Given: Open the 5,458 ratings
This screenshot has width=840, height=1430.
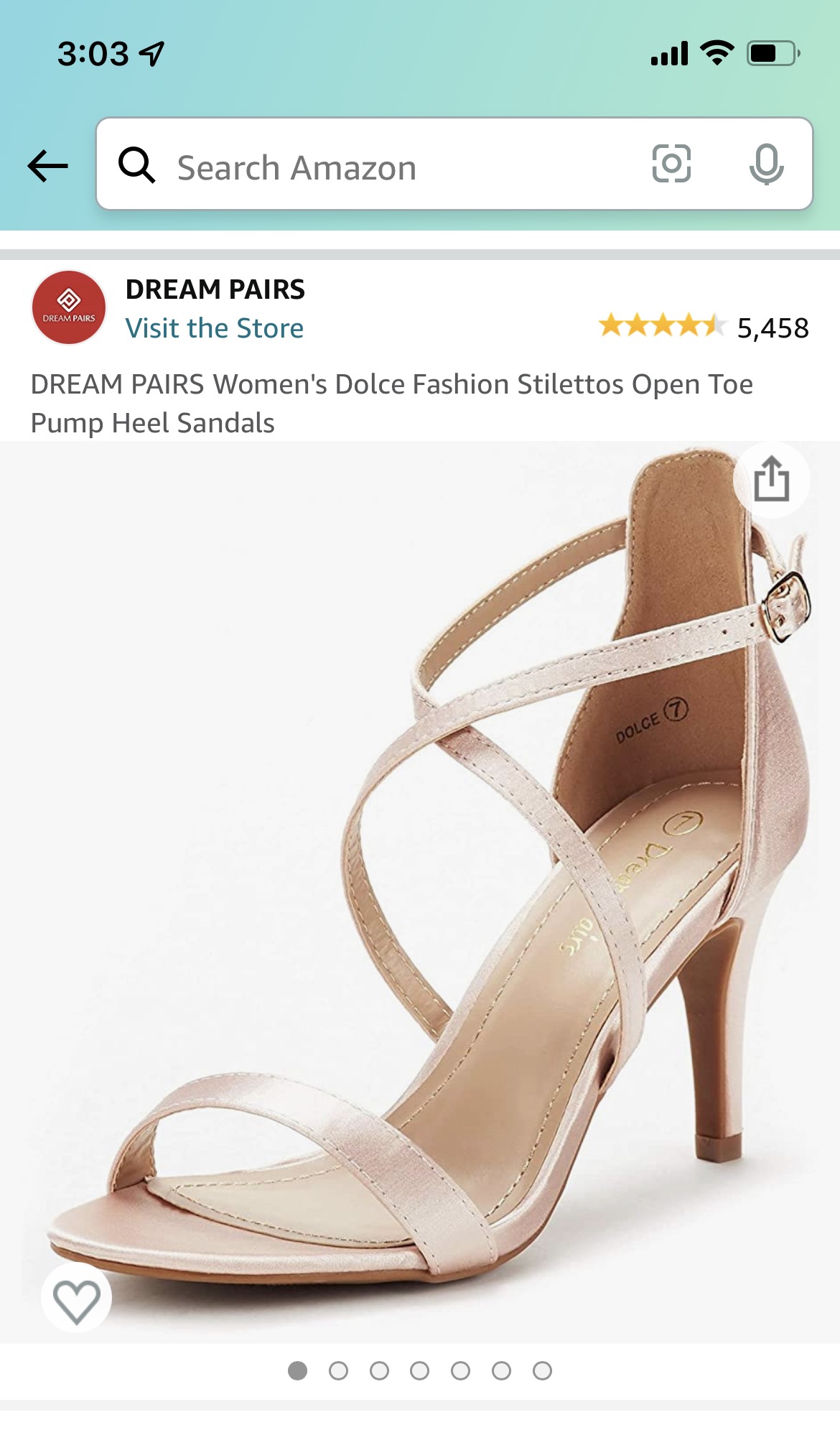Looking at the screenshot, I should (x=704, y=328).
